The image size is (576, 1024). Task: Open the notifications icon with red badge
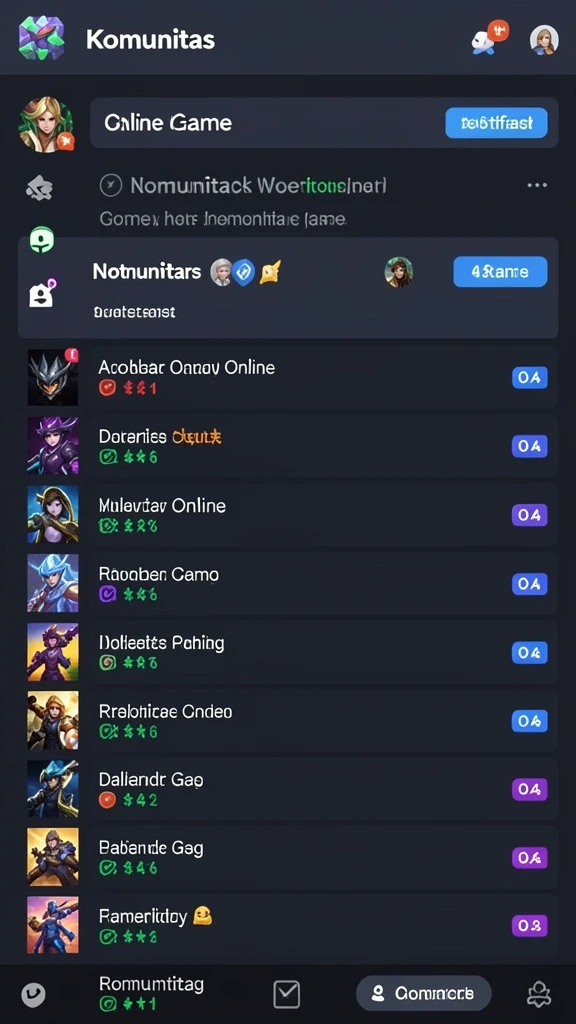point(489,39)
